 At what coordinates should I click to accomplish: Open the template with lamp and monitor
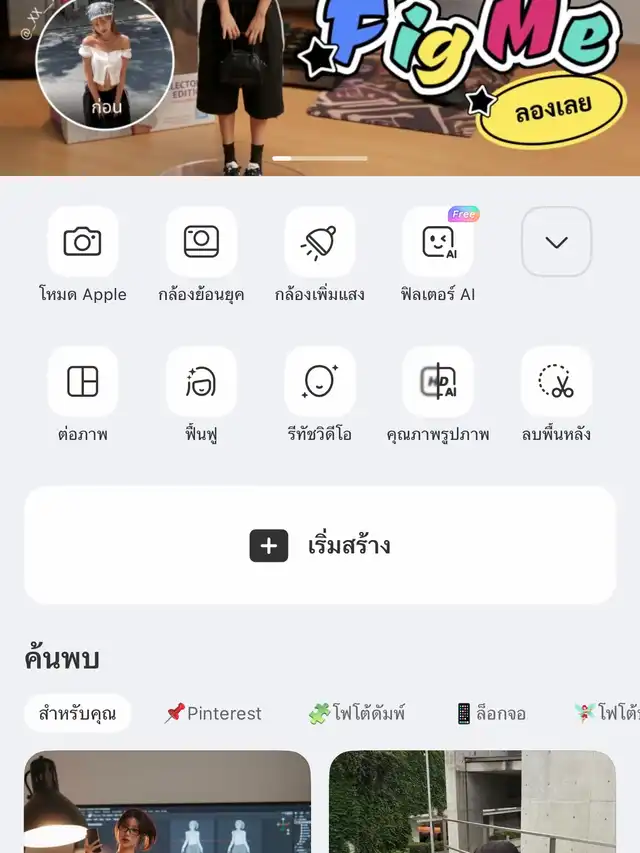click(167, 803)
